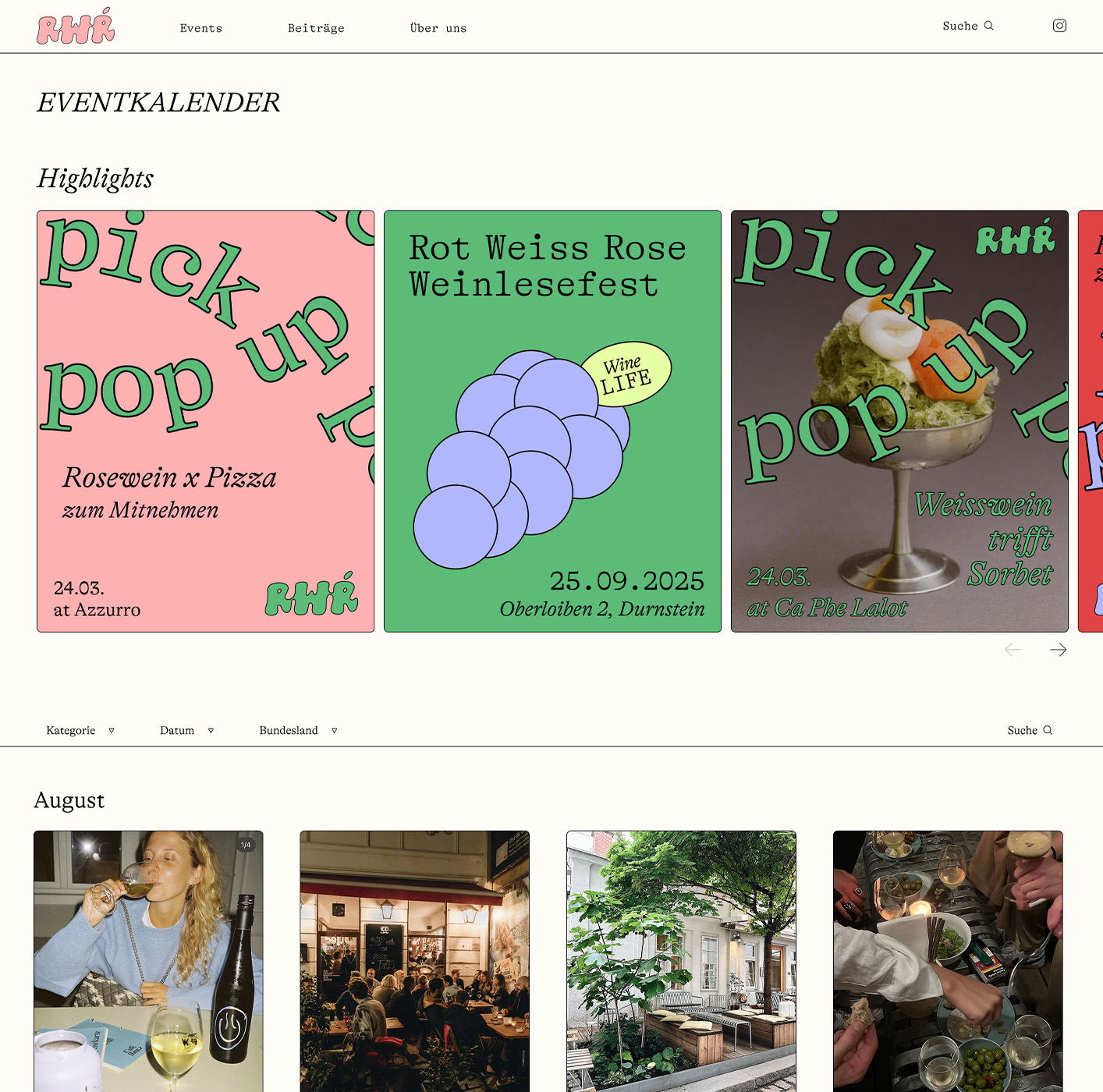Open the August event with tree-shaded courtyard
Screen dimensions: 1103x1092
click(681, 961)
